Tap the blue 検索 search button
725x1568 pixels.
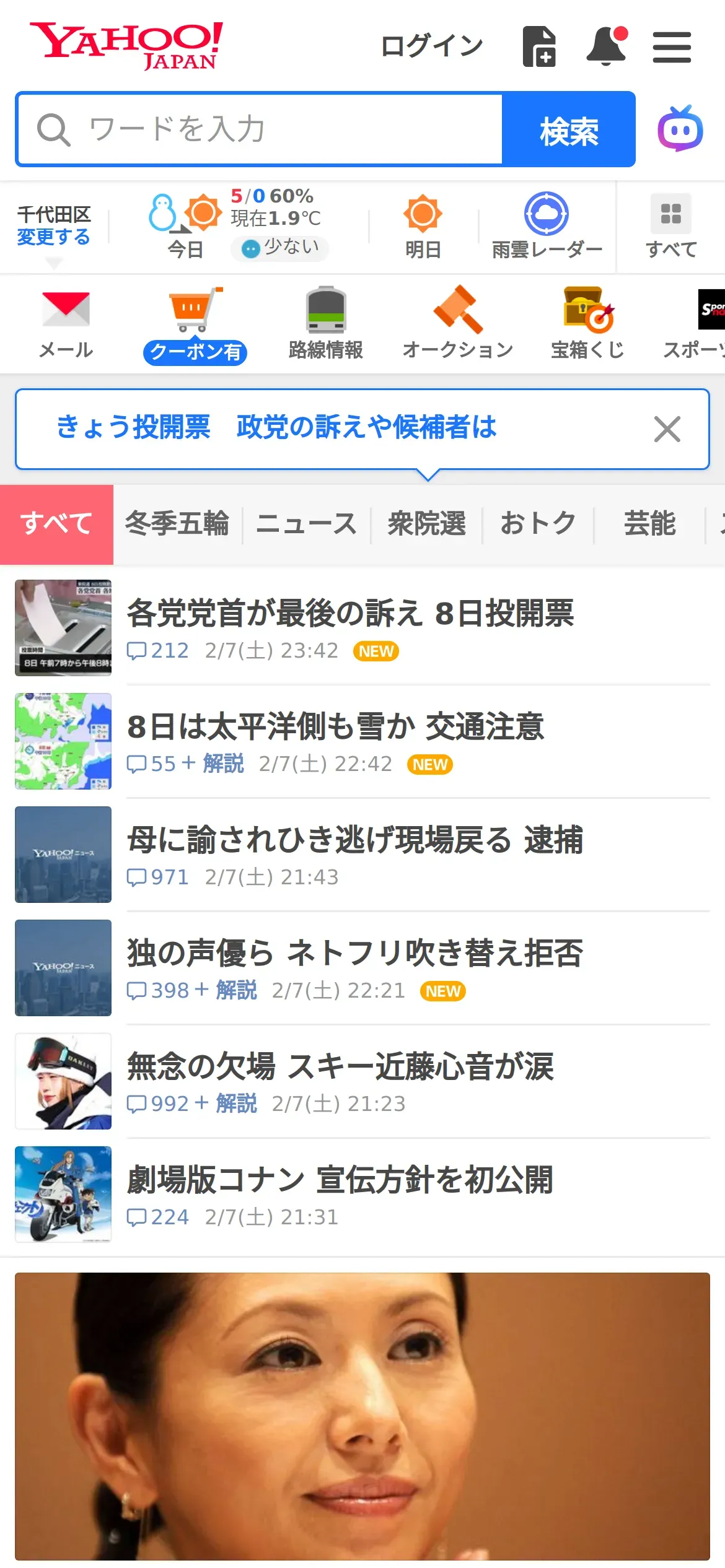(568, 129)
